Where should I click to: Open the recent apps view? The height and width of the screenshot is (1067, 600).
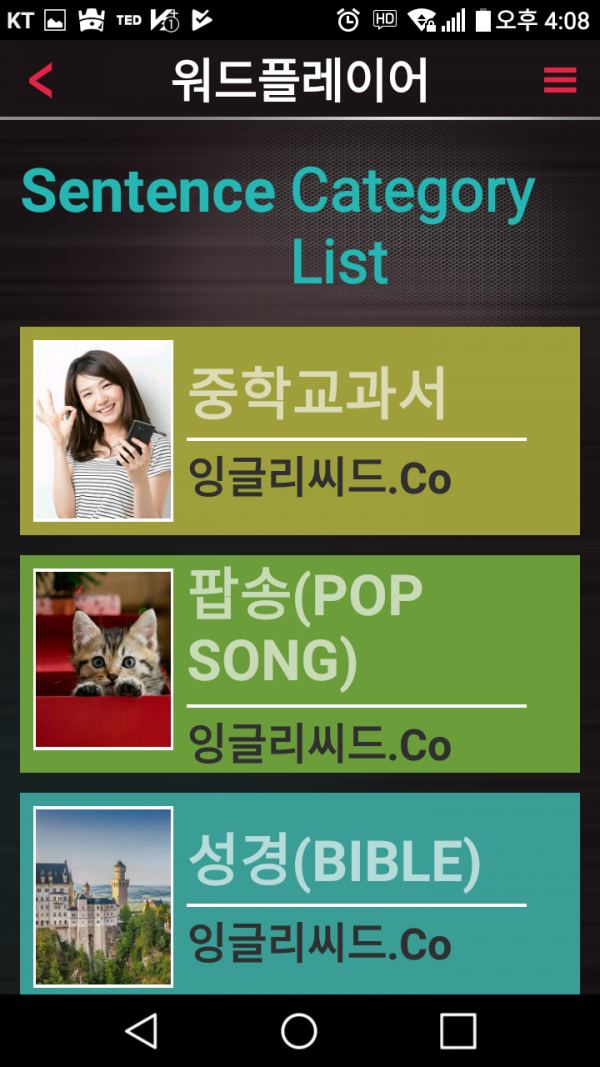458,1031
